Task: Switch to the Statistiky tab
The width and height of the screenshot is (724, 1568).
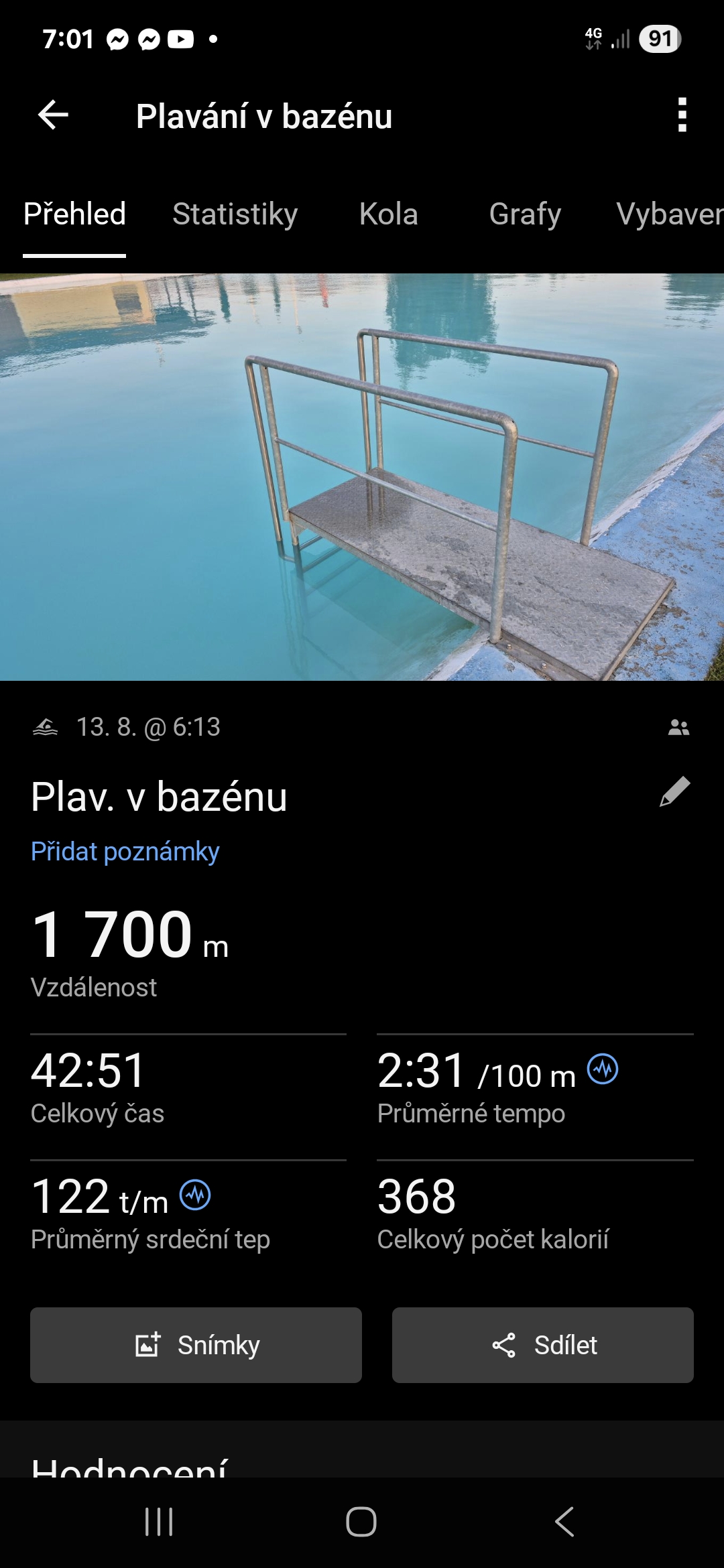Action: pos(235,214)
